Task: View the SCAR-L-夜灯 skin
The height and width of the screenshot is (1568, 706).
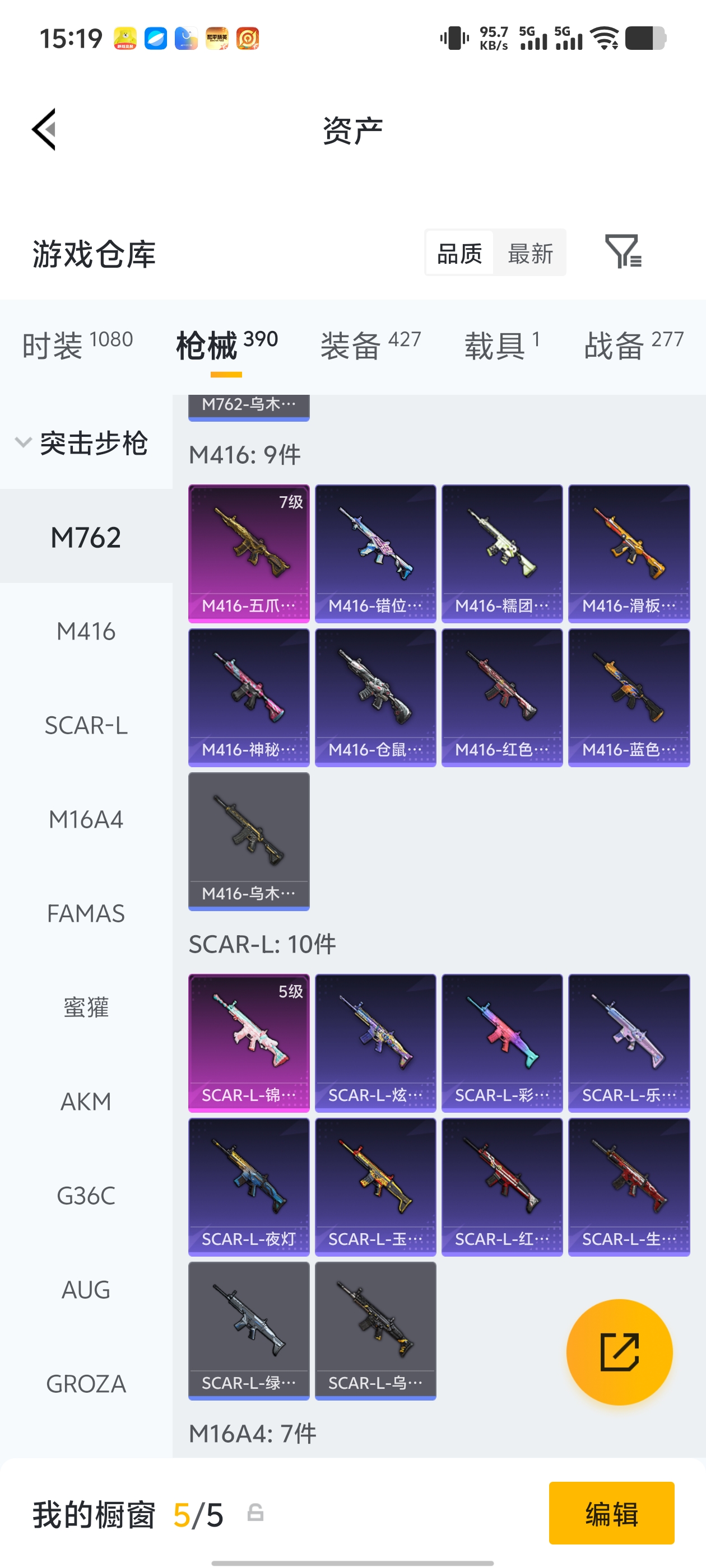Action: click(x=249, y=1187)
